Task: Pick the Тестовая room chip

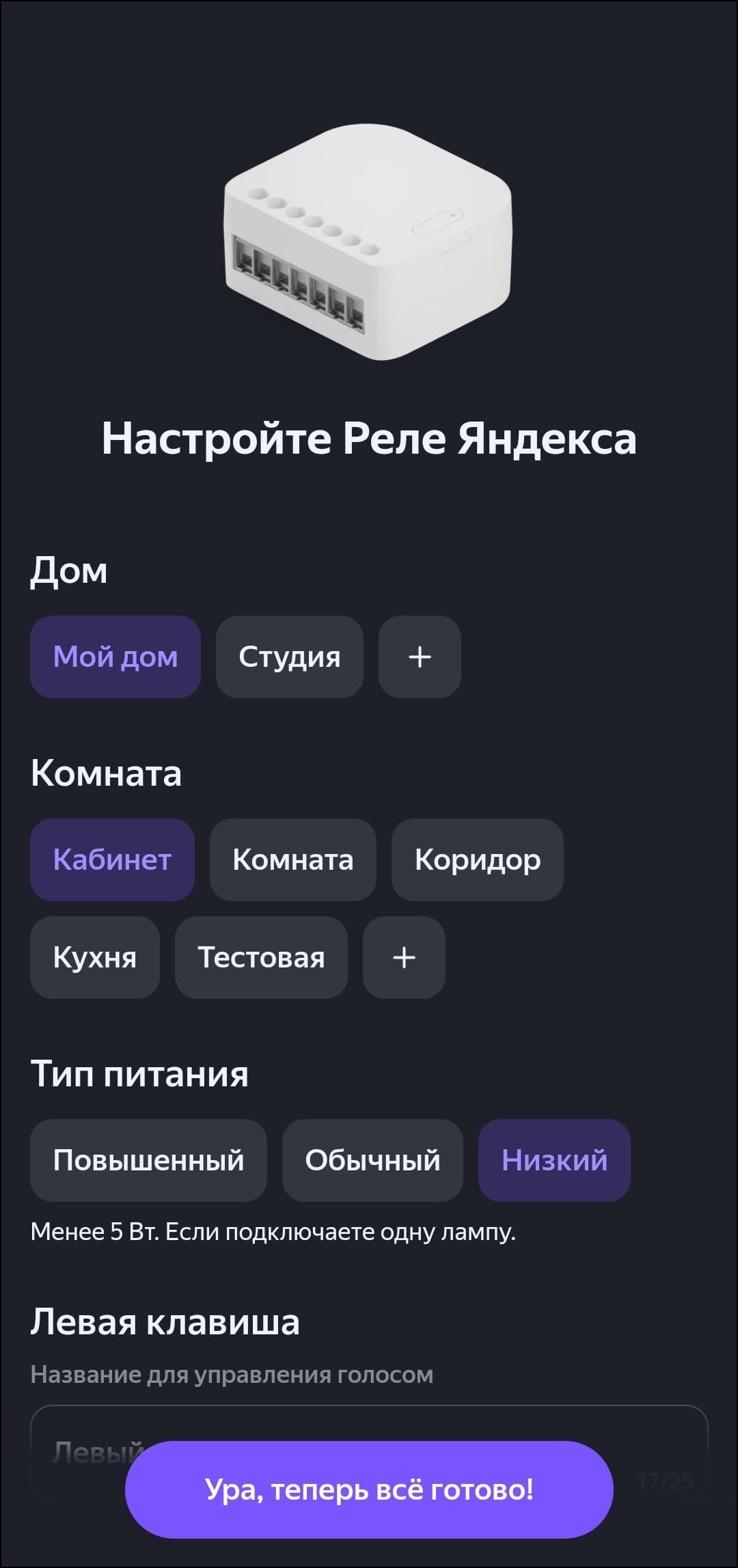Action: coord(261,957)
